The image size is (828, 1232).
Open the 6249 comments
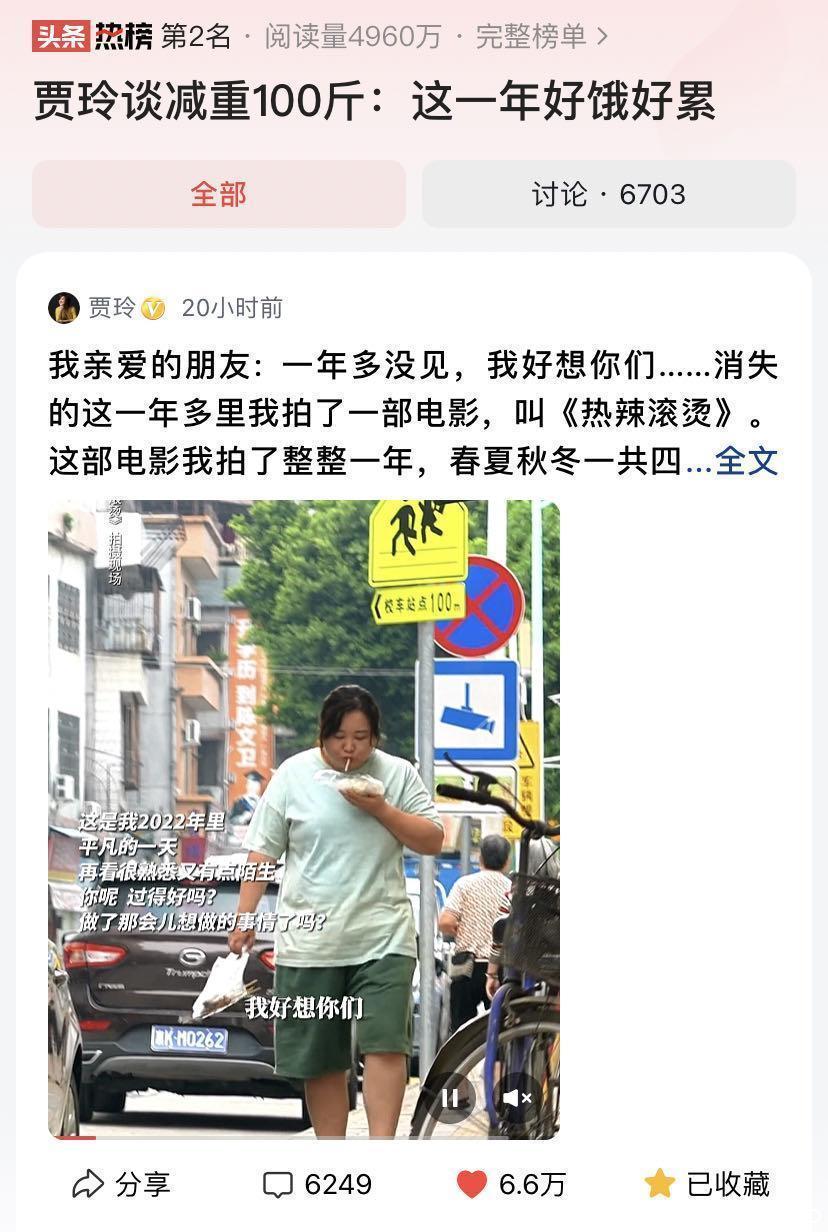pos(317,1185)
